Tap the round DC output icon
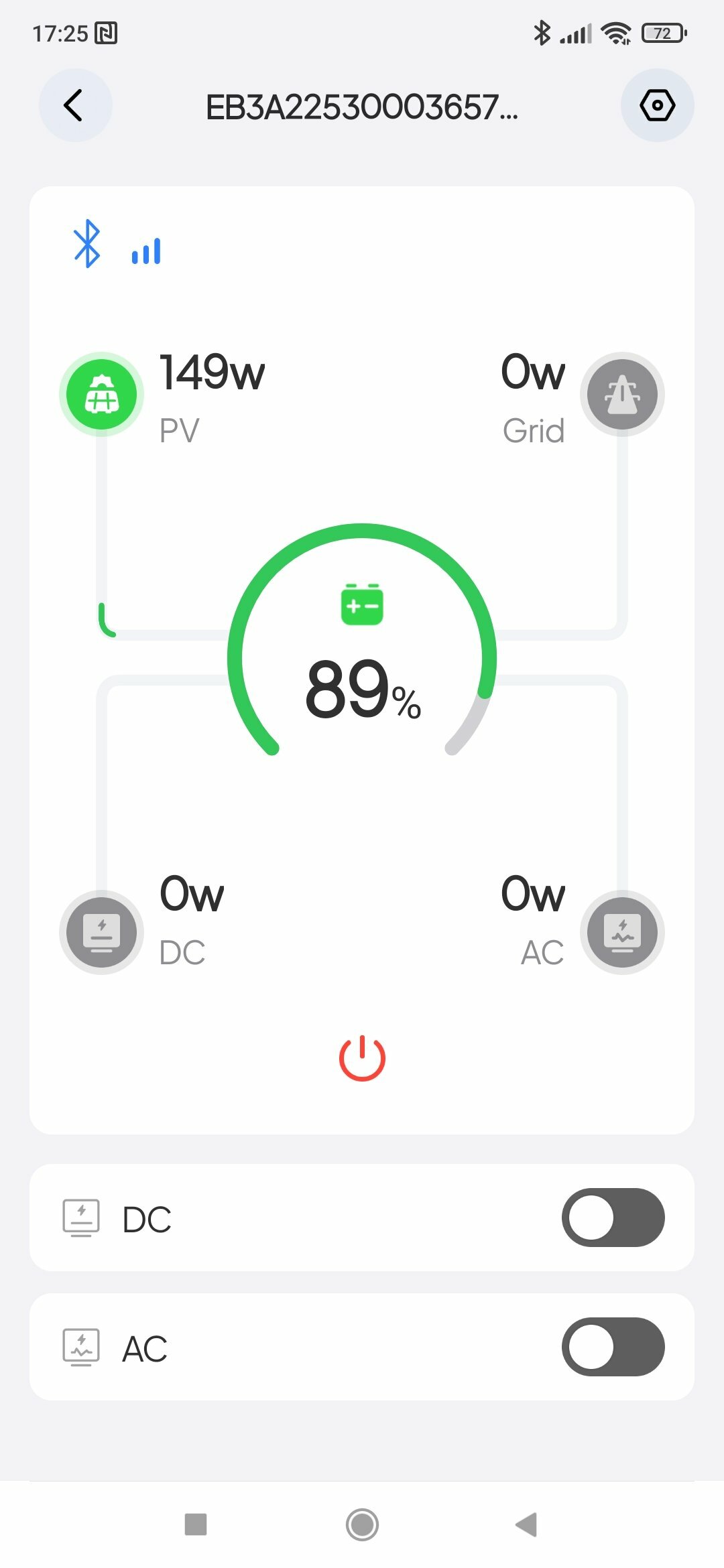This screenshot has width=724, height=1568. pos(102,932)
